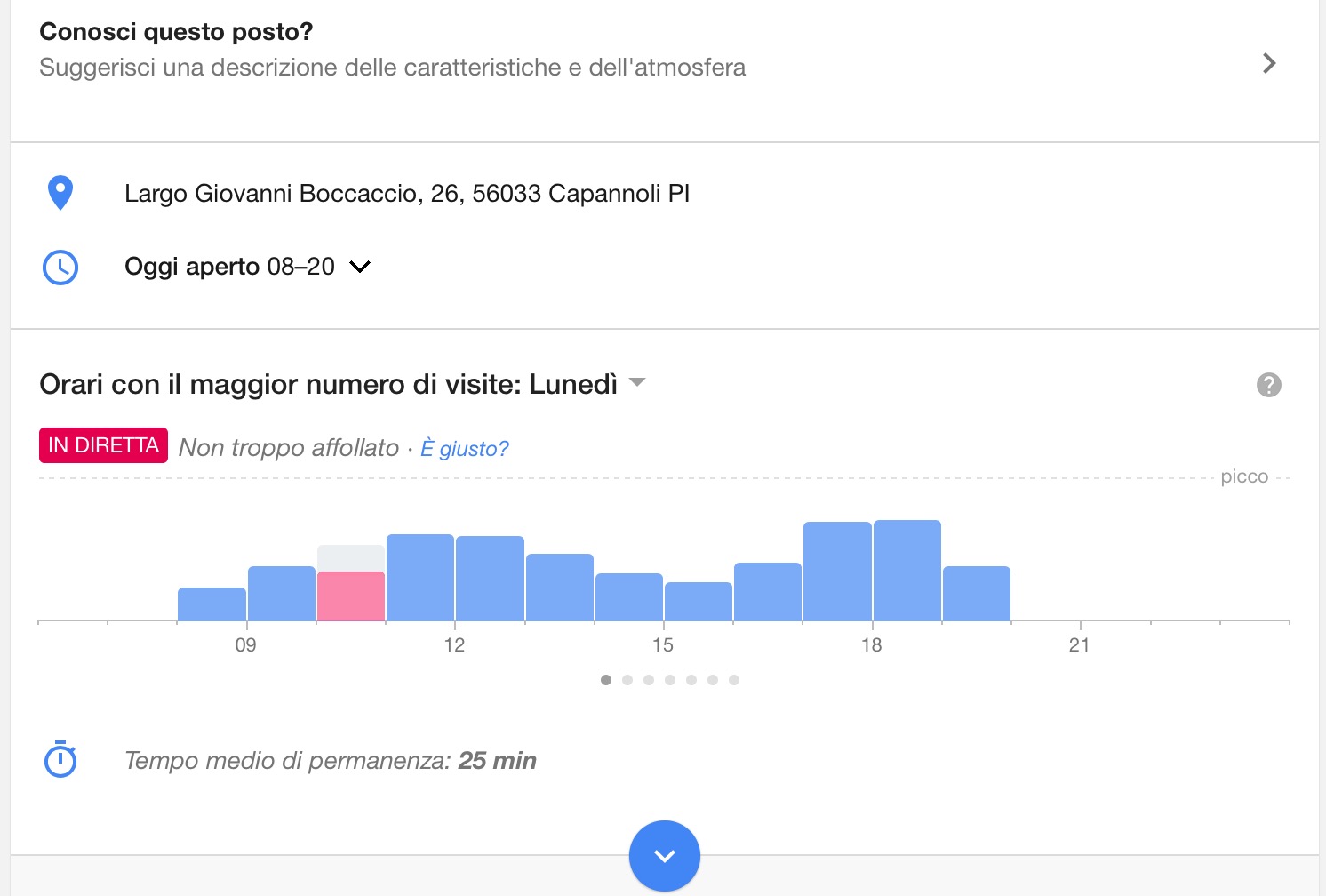The width and height of the screenshot is (1326, 896).
Task: Tap the blue expand-down floating button
Action: [x=664, y=855]
